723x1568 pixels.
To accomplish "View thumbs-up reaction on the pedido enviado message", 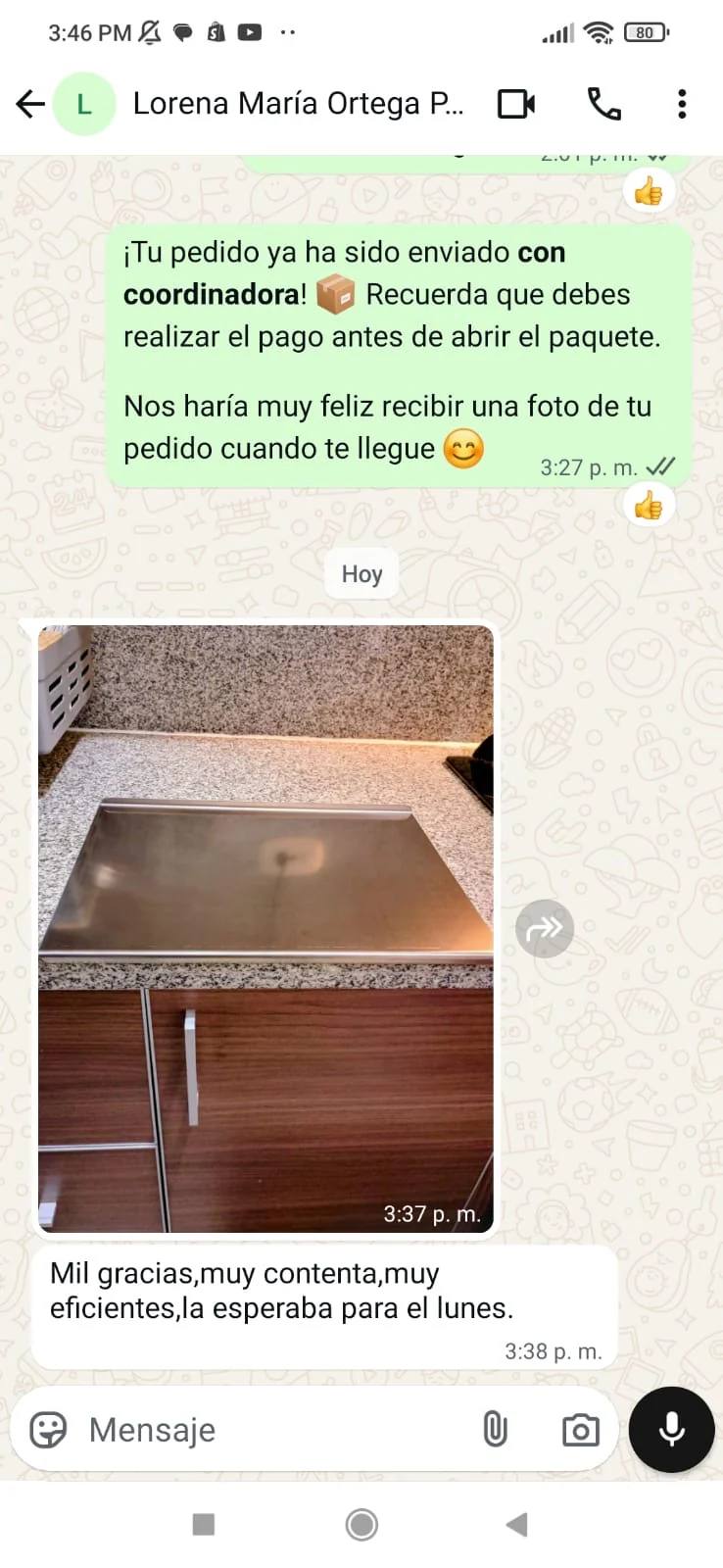I will coord(649,506).
